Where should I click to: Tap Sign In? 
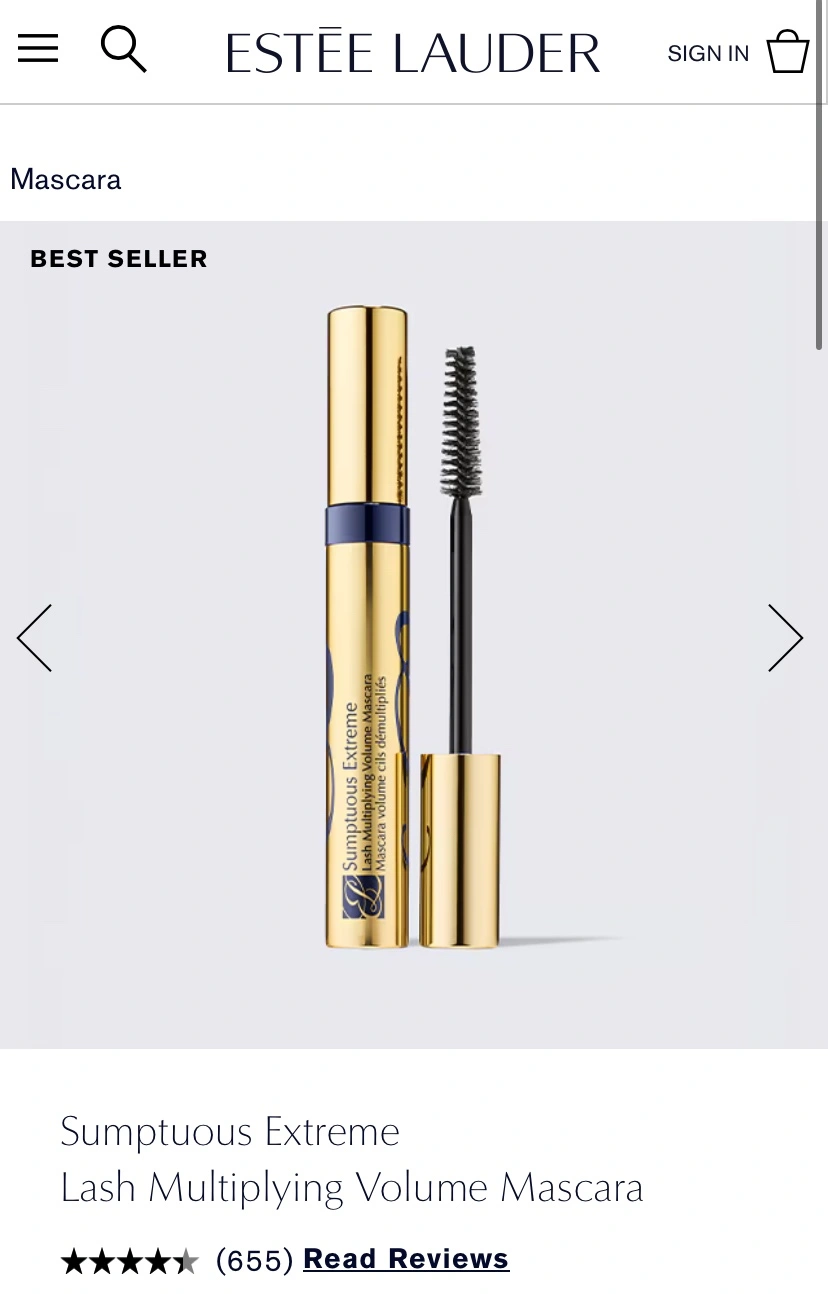(x=708, y=54)
